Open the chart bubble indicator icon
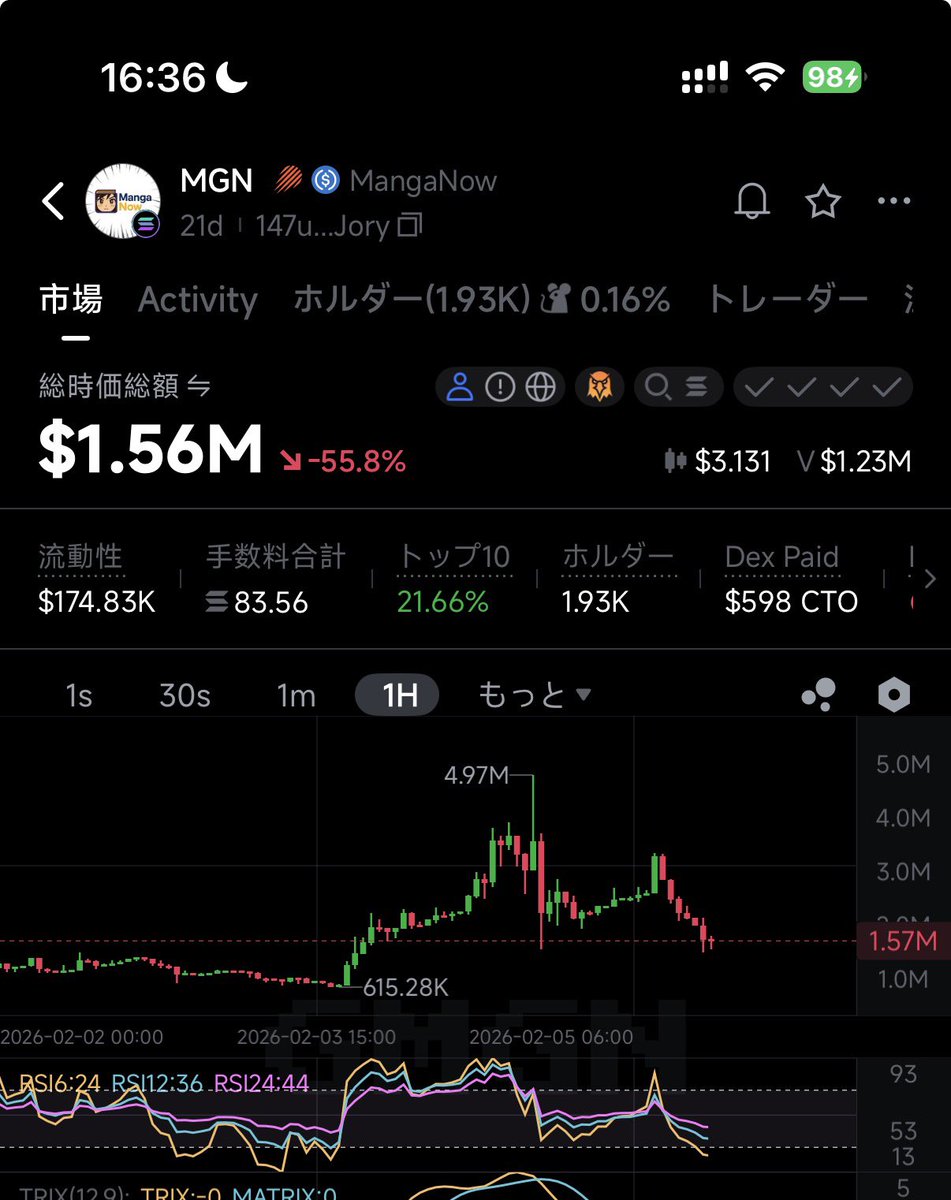The width and height of the screenshot is (951, 1200). (x=819, y=695)
